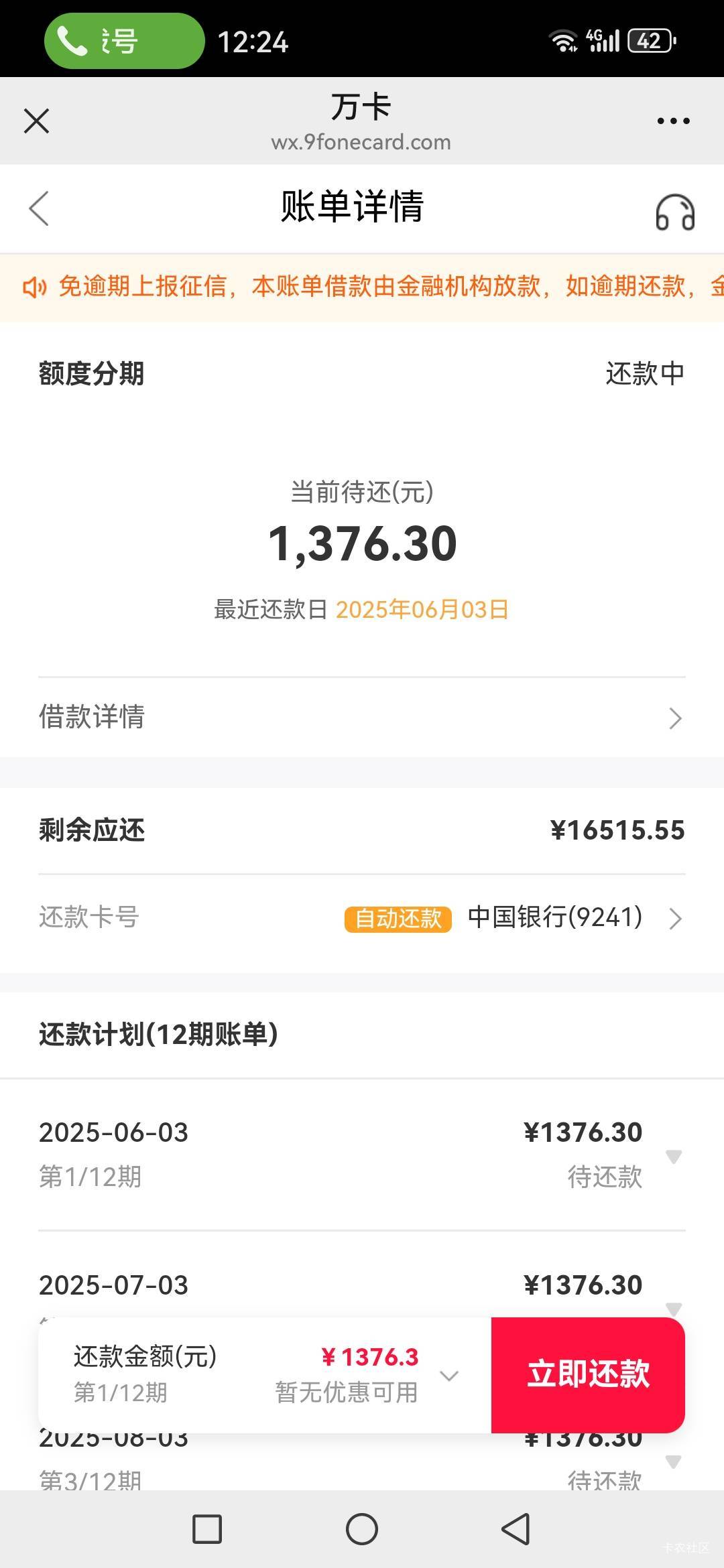
Task: Expand the 2025-06-03 installment details
Action: tap(674, 1156)
